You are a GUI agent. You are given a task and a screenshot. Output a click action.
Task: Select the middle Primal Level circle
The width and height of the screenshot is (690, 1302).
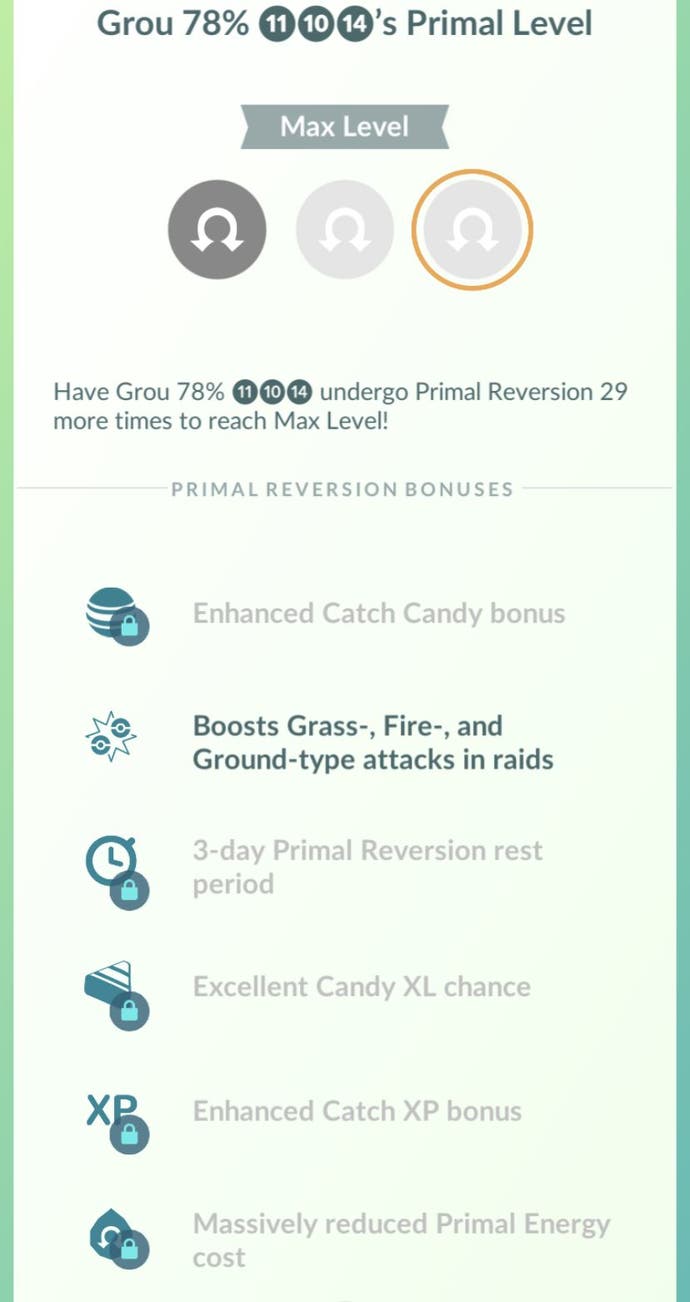coord(345,230)
